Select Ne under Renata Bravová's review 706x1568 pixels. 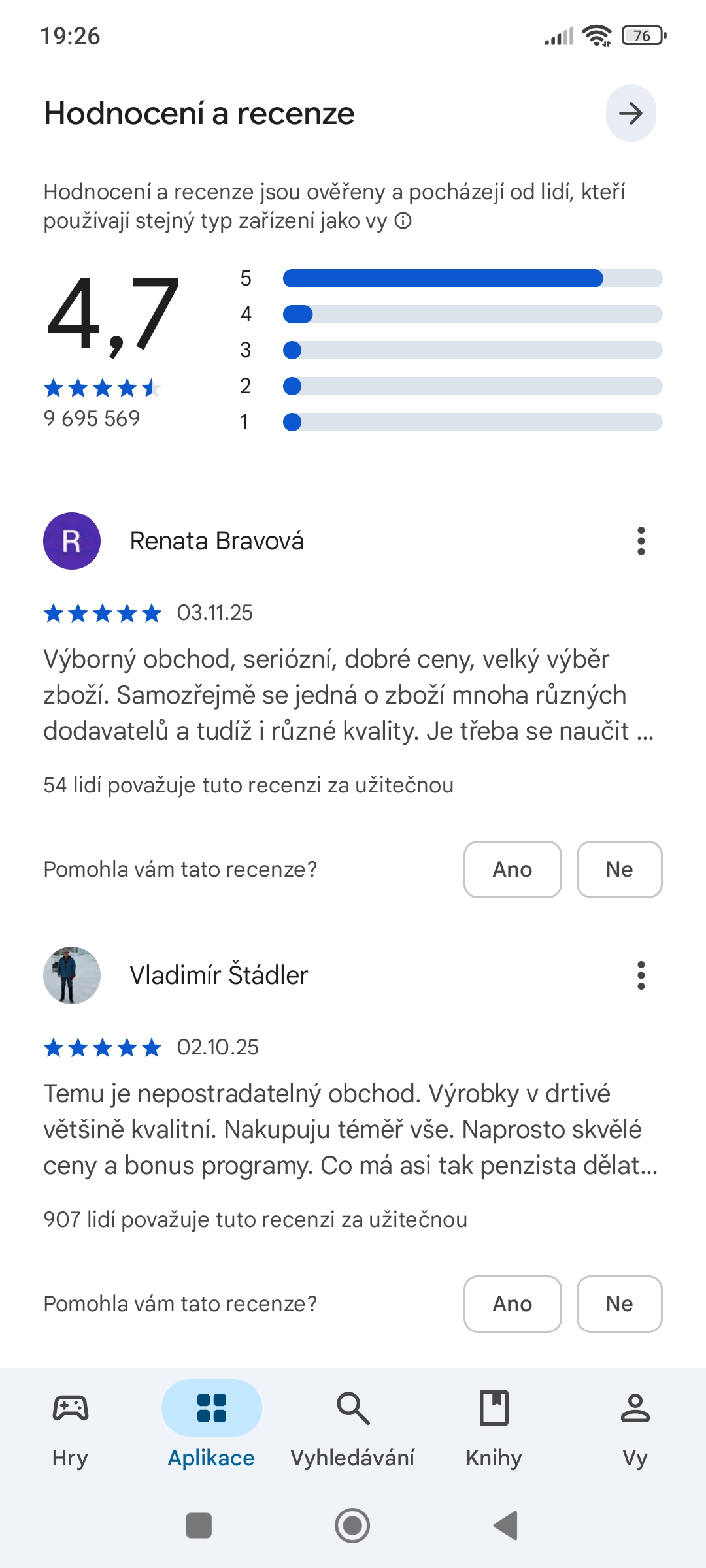[619, 869]
